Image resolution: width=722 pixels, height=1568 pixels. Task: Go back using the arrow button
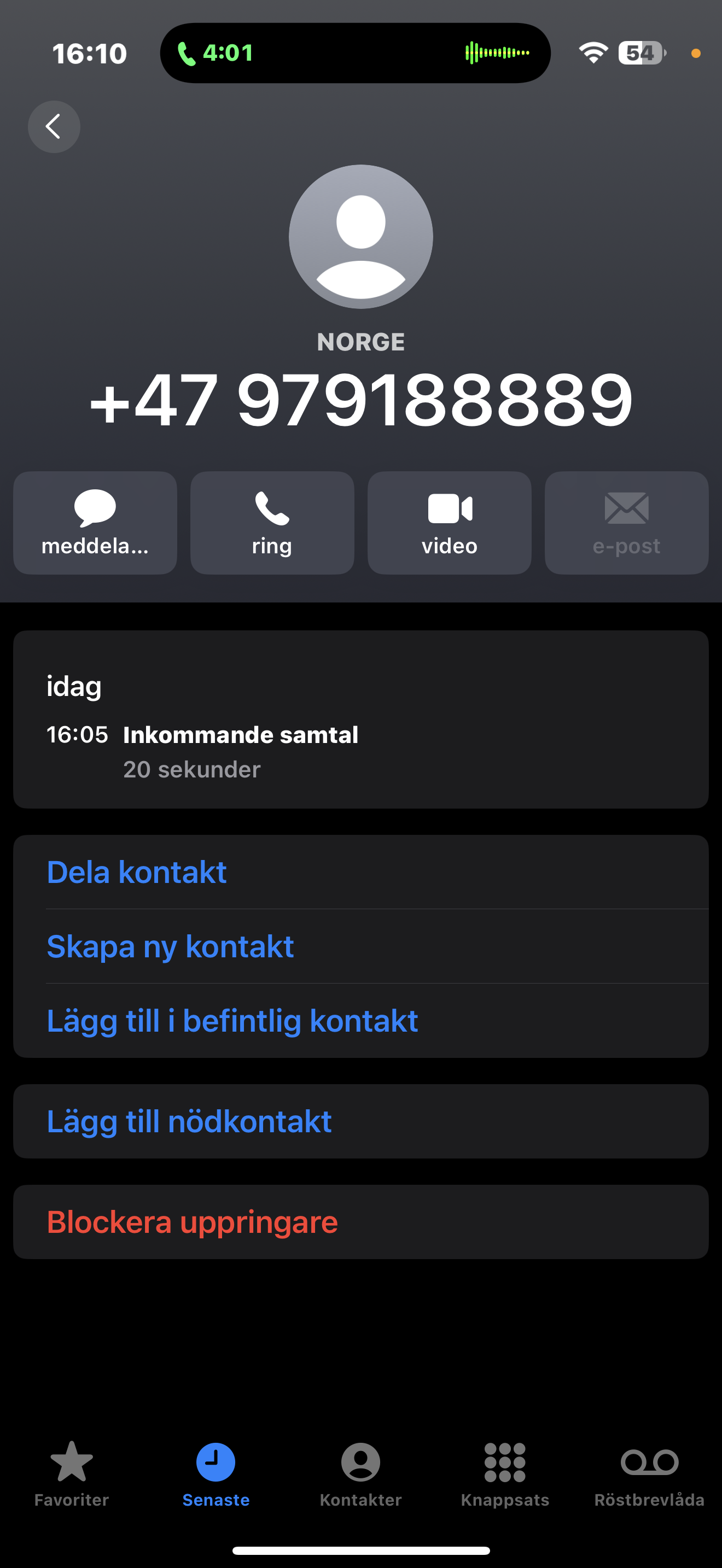[54, 127]
